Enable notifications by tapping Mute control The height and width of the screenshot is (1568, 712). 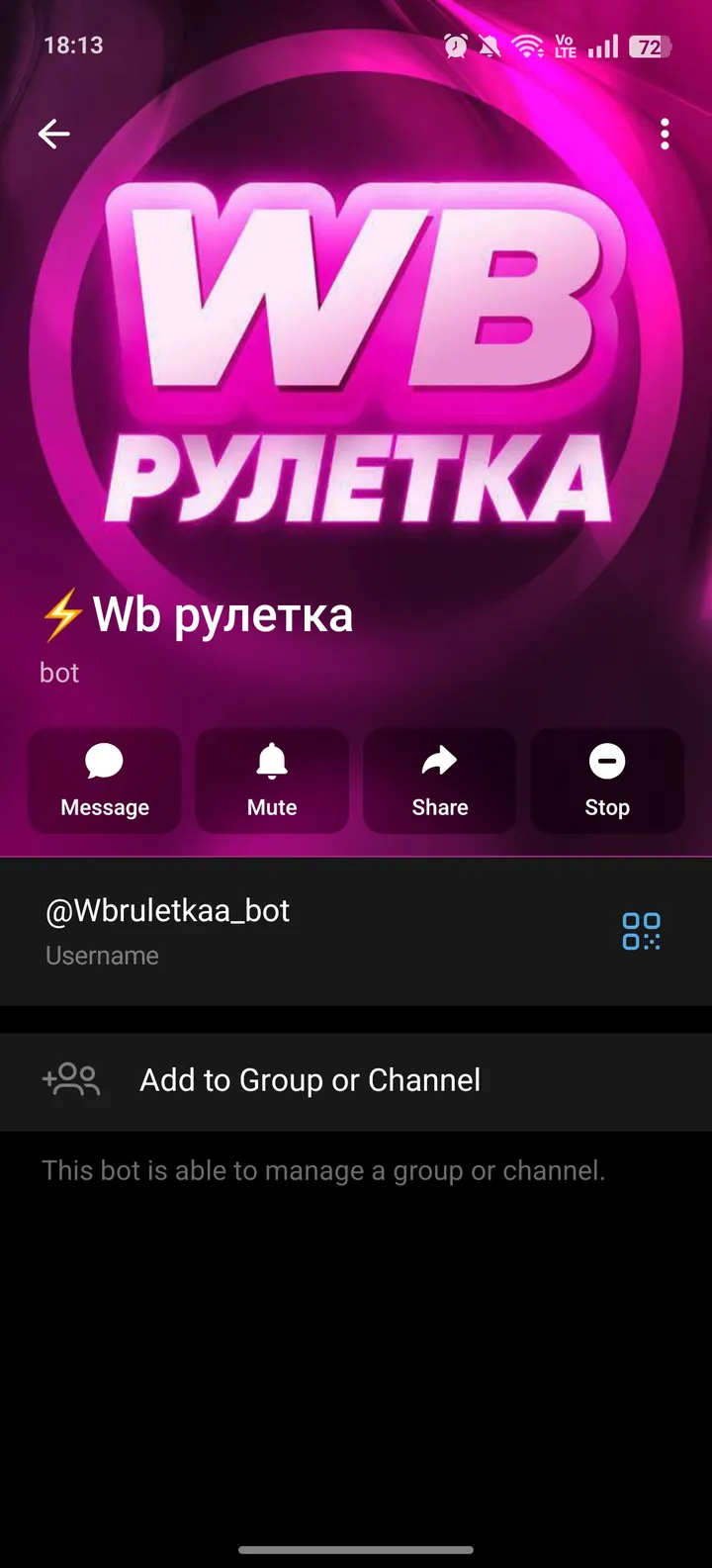pyautogui.click(x=272, y=781)
